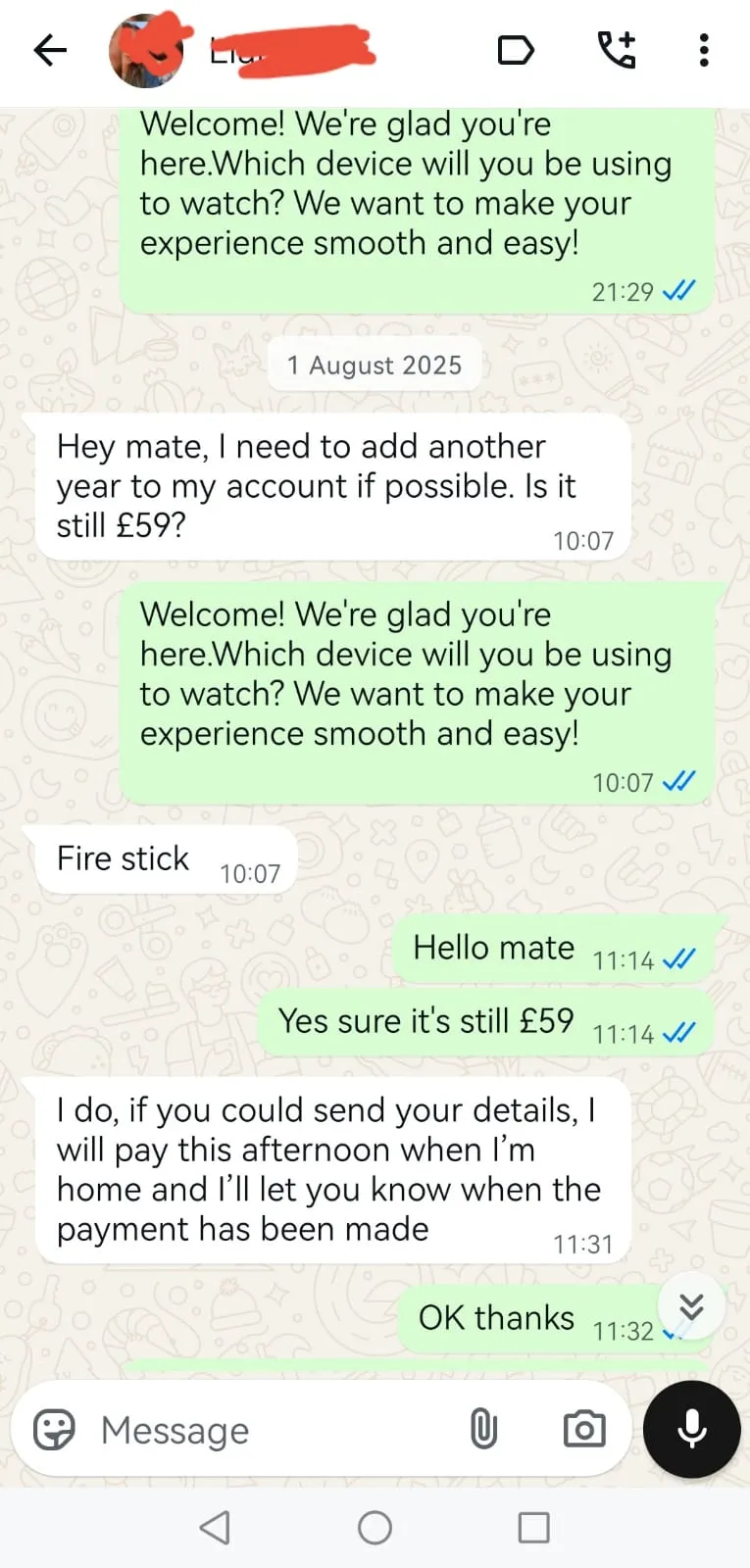Go back to the chat list
The height and width of the screenshot is (1568, 750).
pyautogui.click(x=49, y=50)
